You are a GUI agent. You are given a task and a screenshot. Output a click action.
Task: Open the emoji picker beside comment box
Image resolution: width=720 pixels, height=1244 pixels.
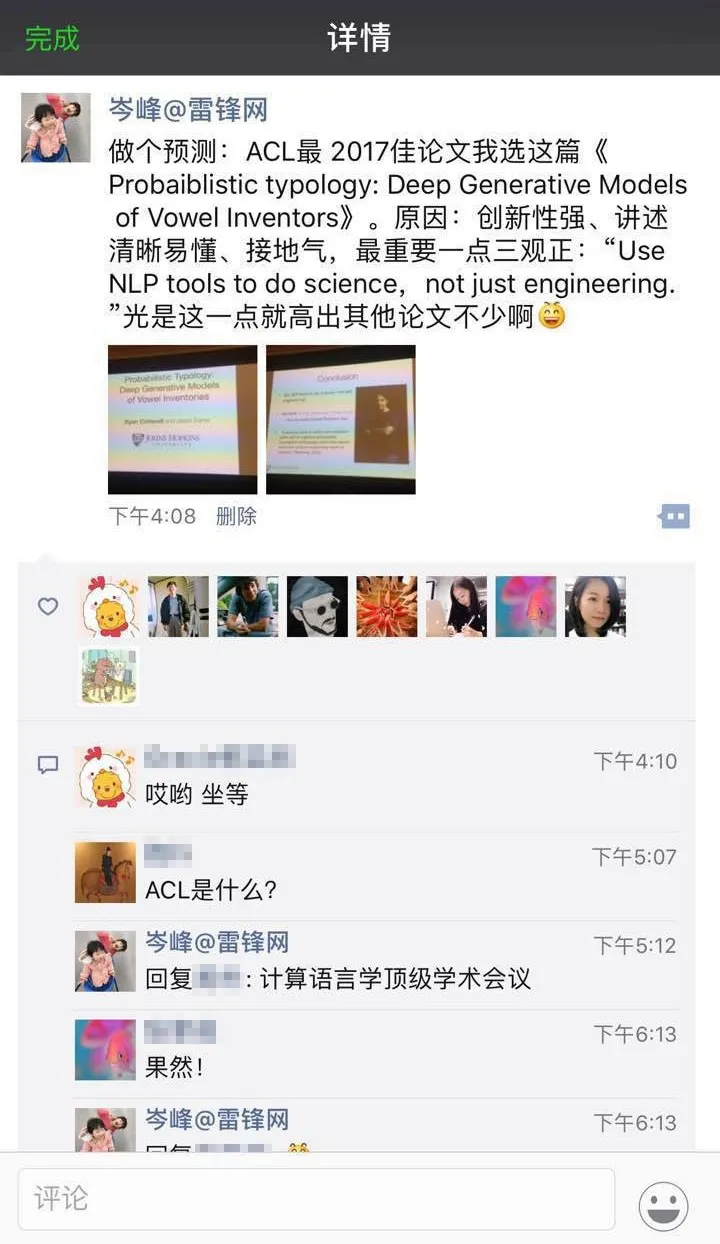(x=663, y=1206)
